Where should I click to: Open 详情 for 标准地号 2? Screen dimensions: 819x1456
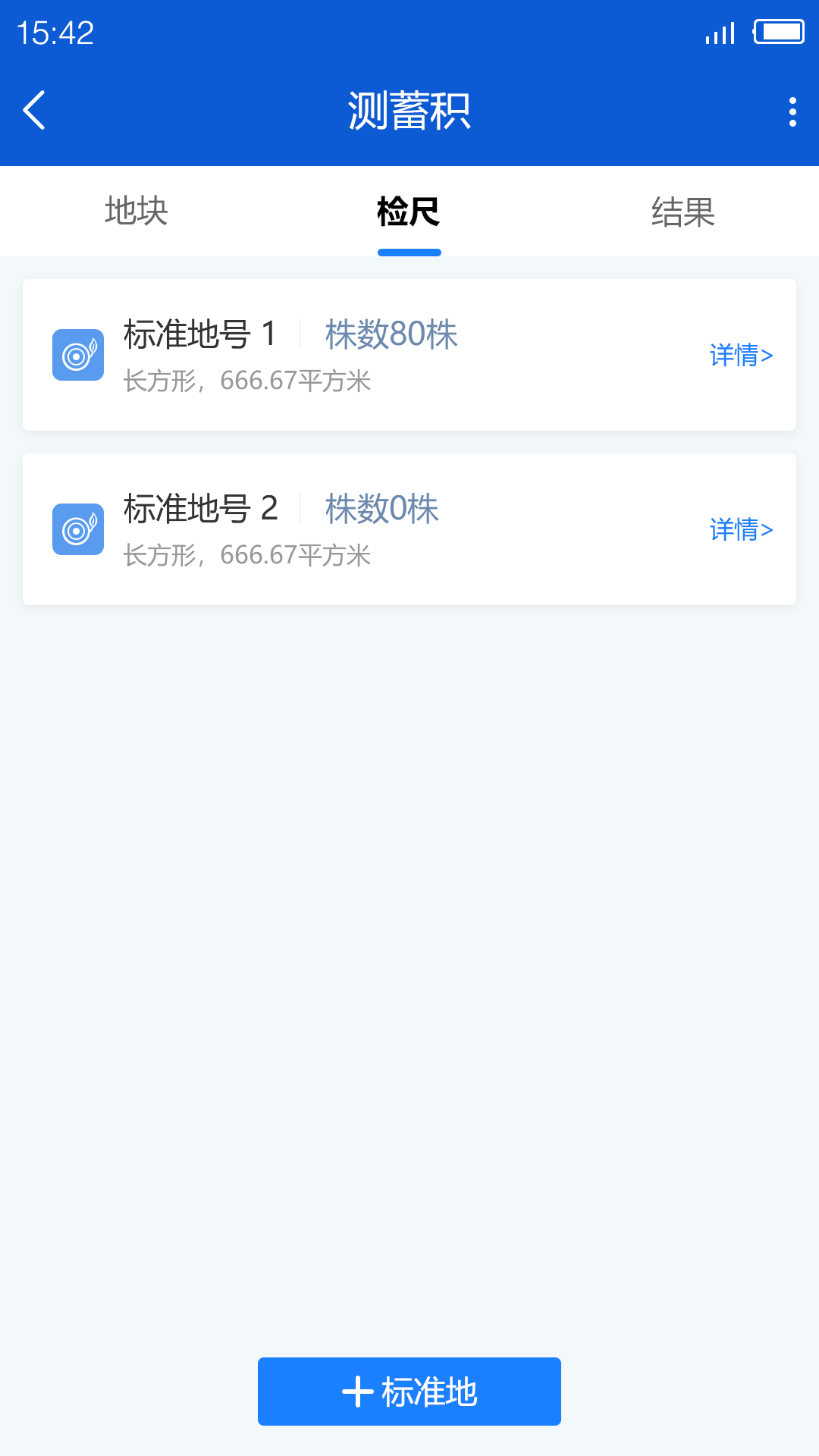tap(733, 529)
